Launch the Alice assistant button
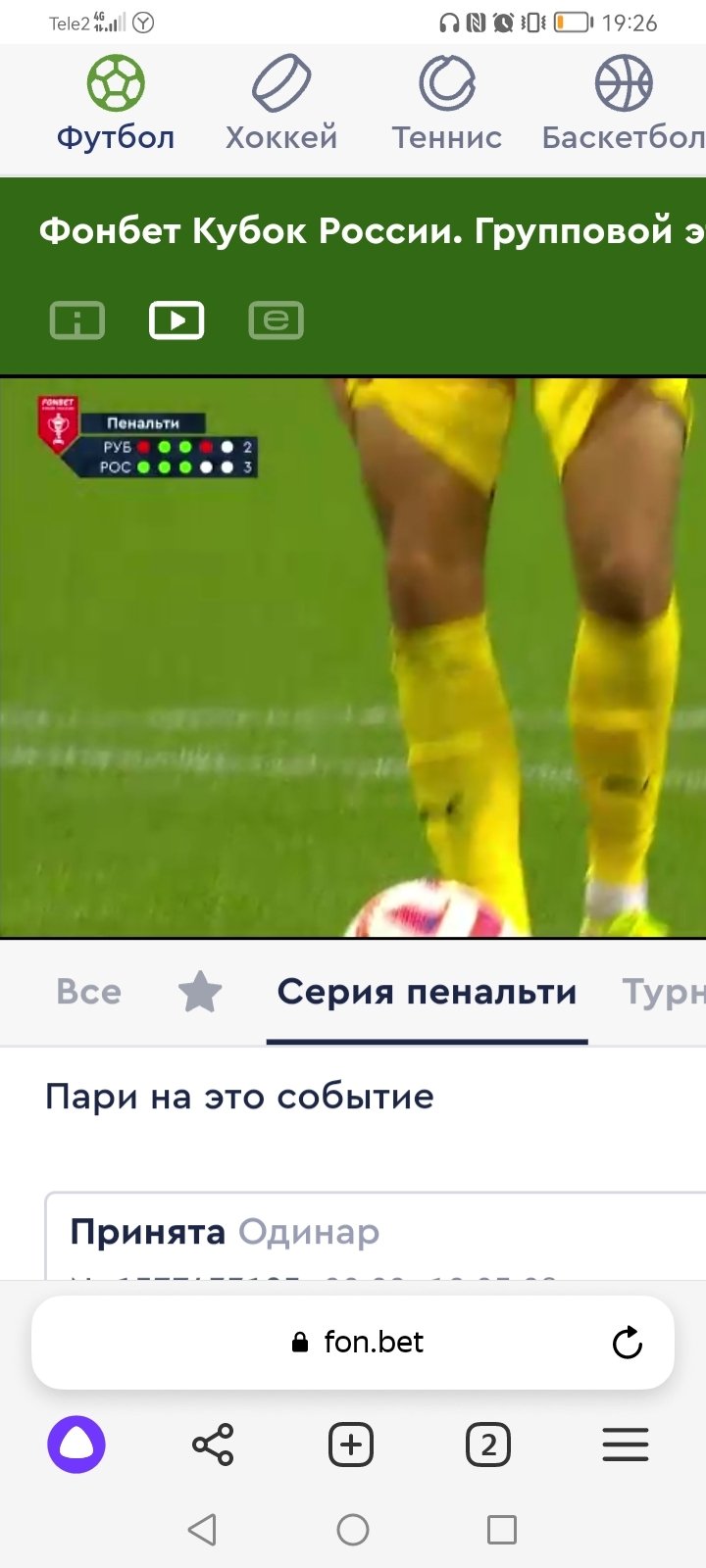This screenshot has width=706, height=1568. (76, 1445)
